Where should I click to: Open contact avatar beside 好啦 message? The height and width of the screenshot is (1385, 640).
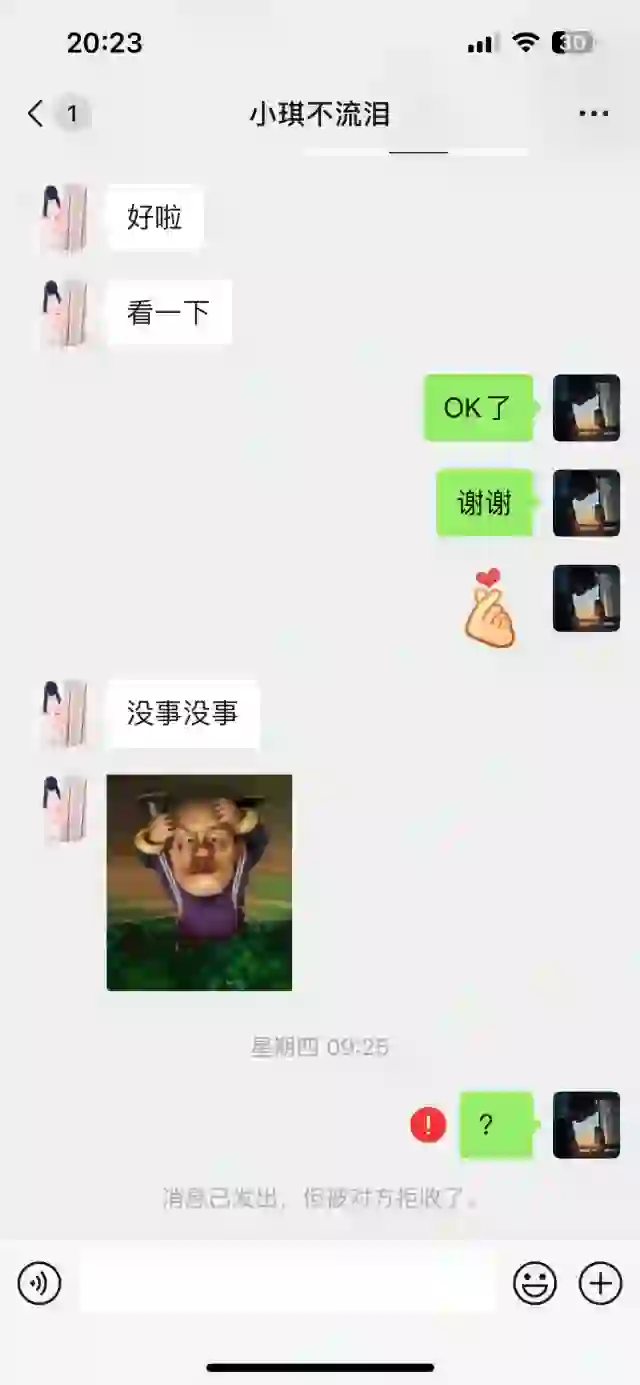click(x=64, y=217)
